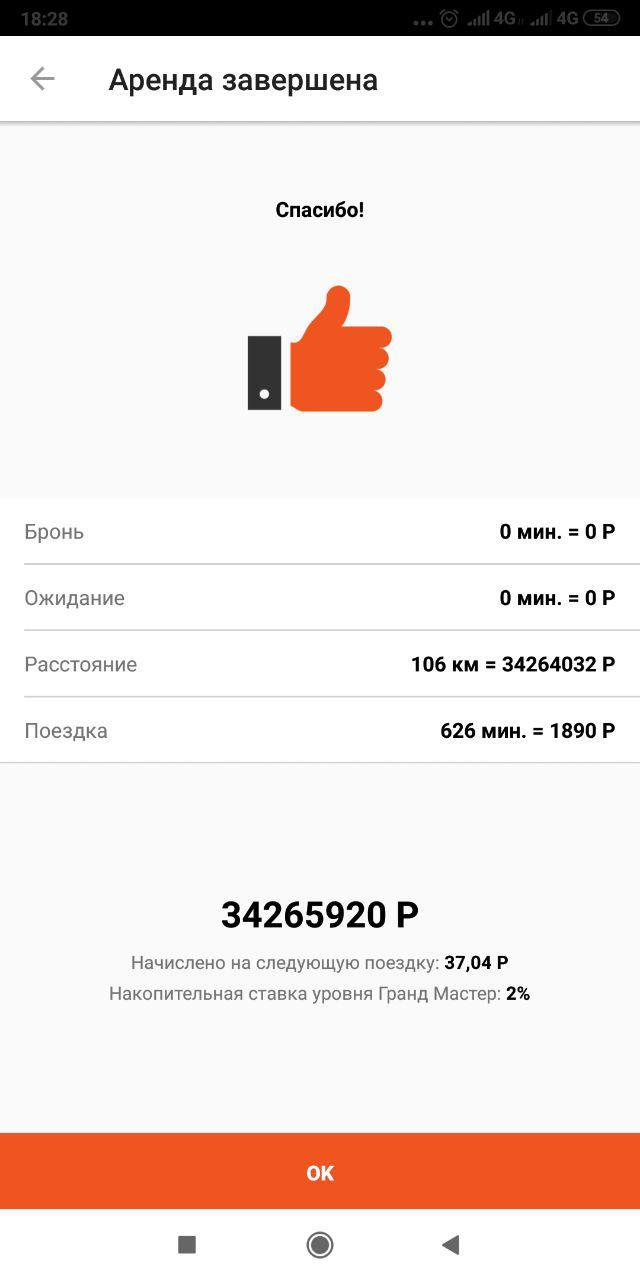
Task: Tap the system back button
Action: [451, 1244]
